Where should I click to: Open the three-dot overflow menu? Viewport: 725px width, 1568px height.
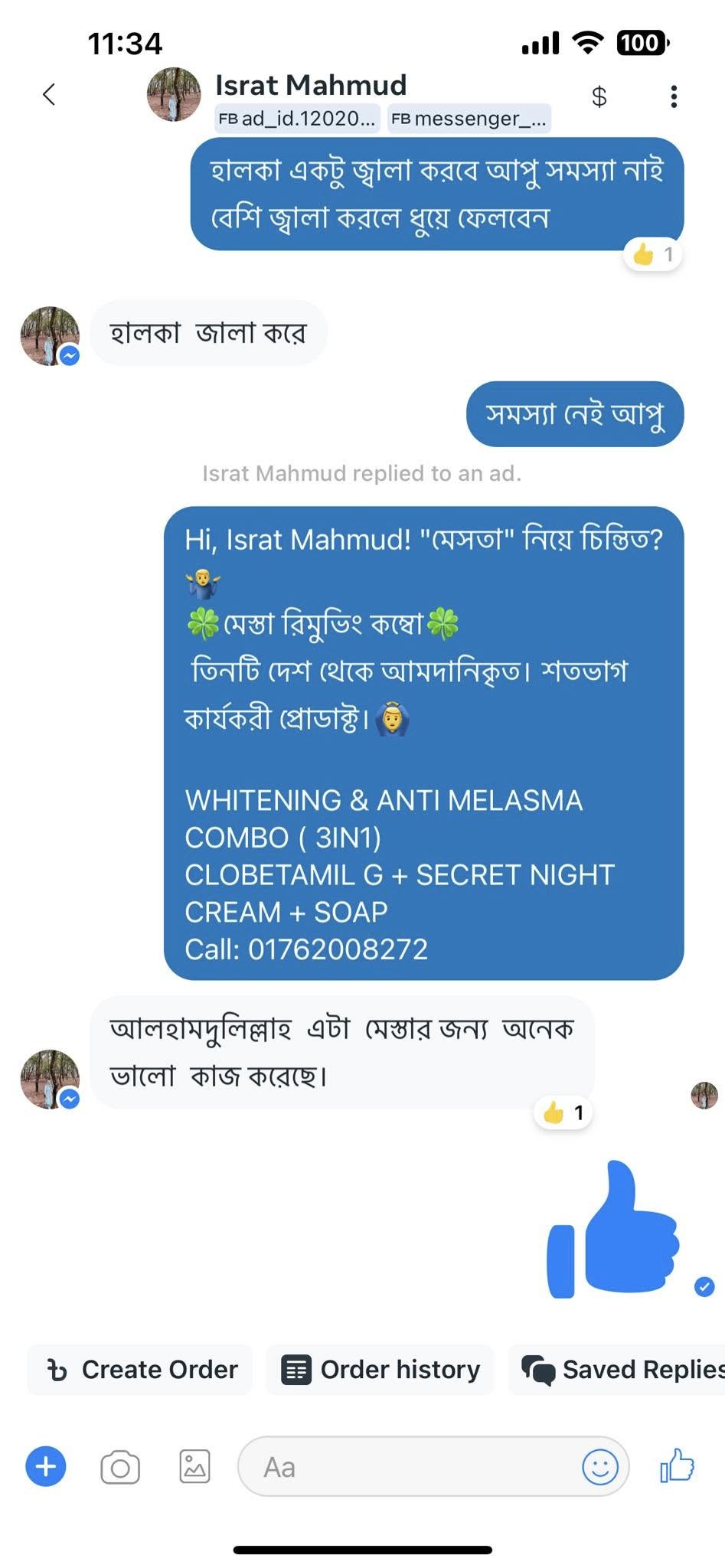(674, 96)
